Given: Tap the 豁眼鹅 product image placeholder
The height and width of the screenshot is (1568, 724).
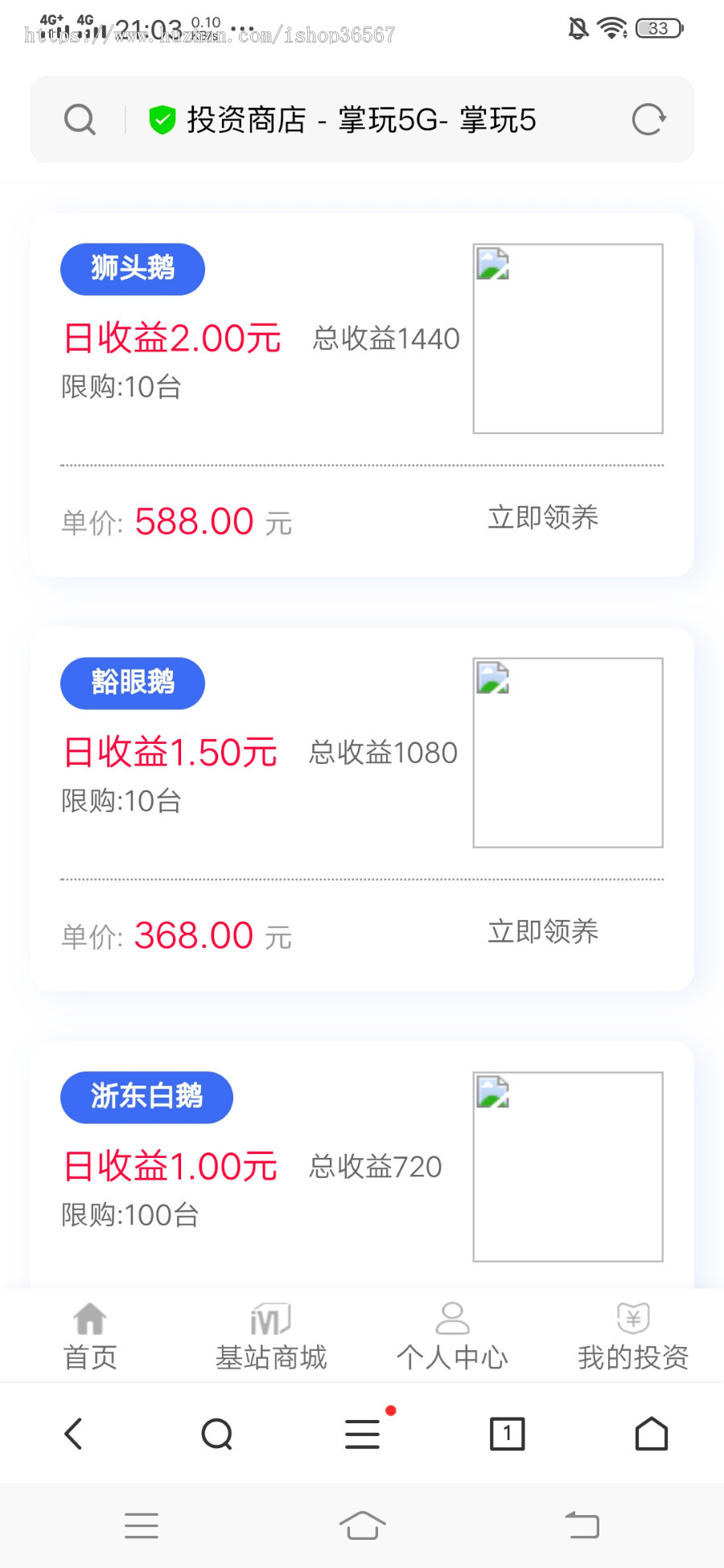Looking at the screenshot, I should 568,751.
